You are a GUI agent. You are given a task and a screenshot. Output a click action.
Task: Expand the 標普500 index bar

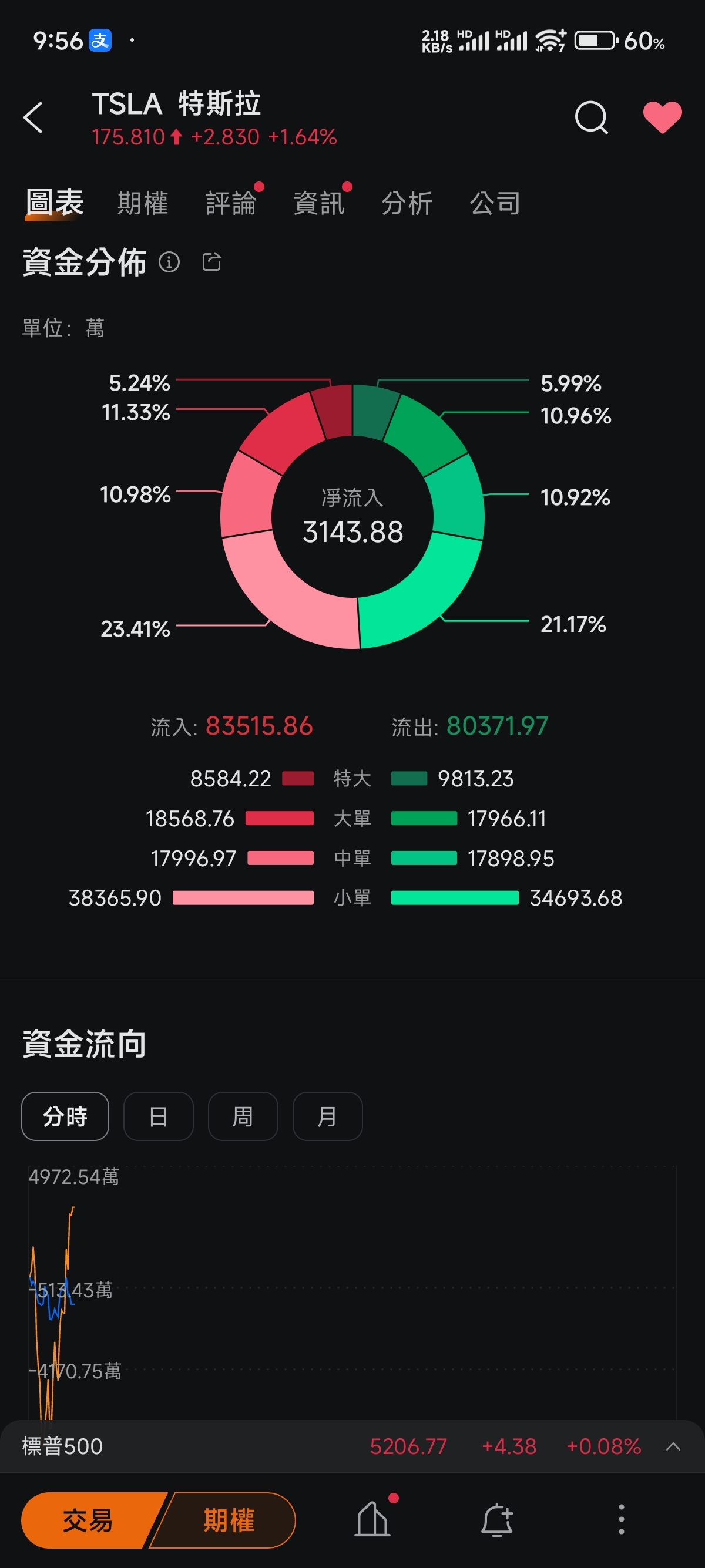coord(673,1446)
